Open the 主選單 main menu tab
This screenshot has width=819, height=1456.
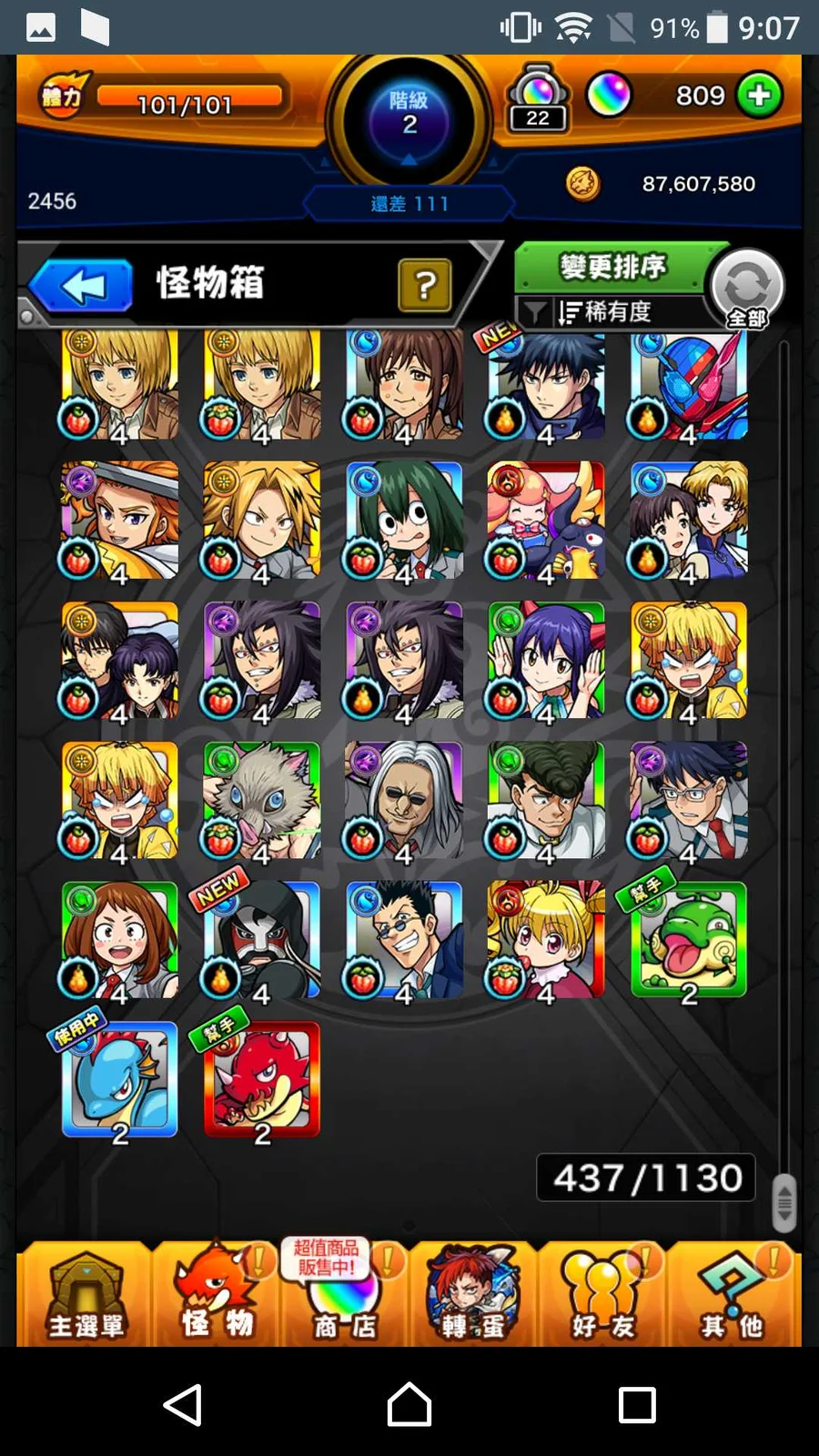[x=85, y=1297]
